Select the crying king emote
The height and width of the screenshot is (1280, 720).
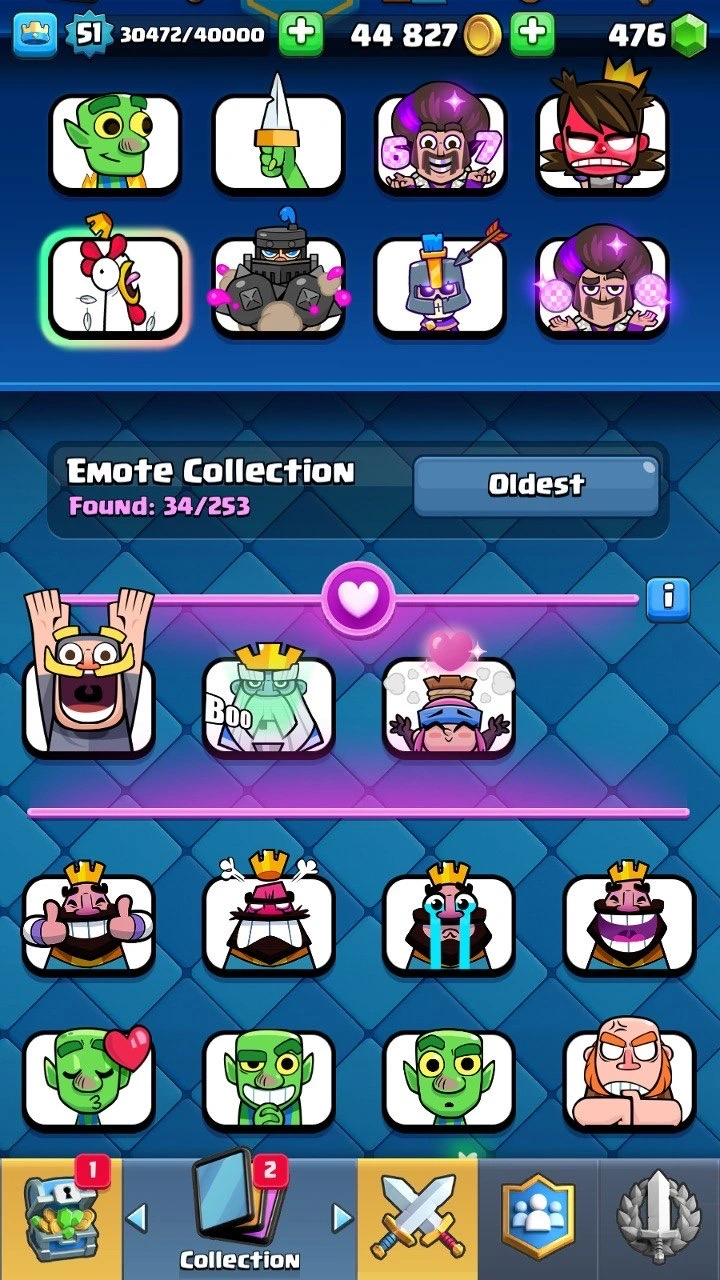pyautogui.click(x=449, y=923)
